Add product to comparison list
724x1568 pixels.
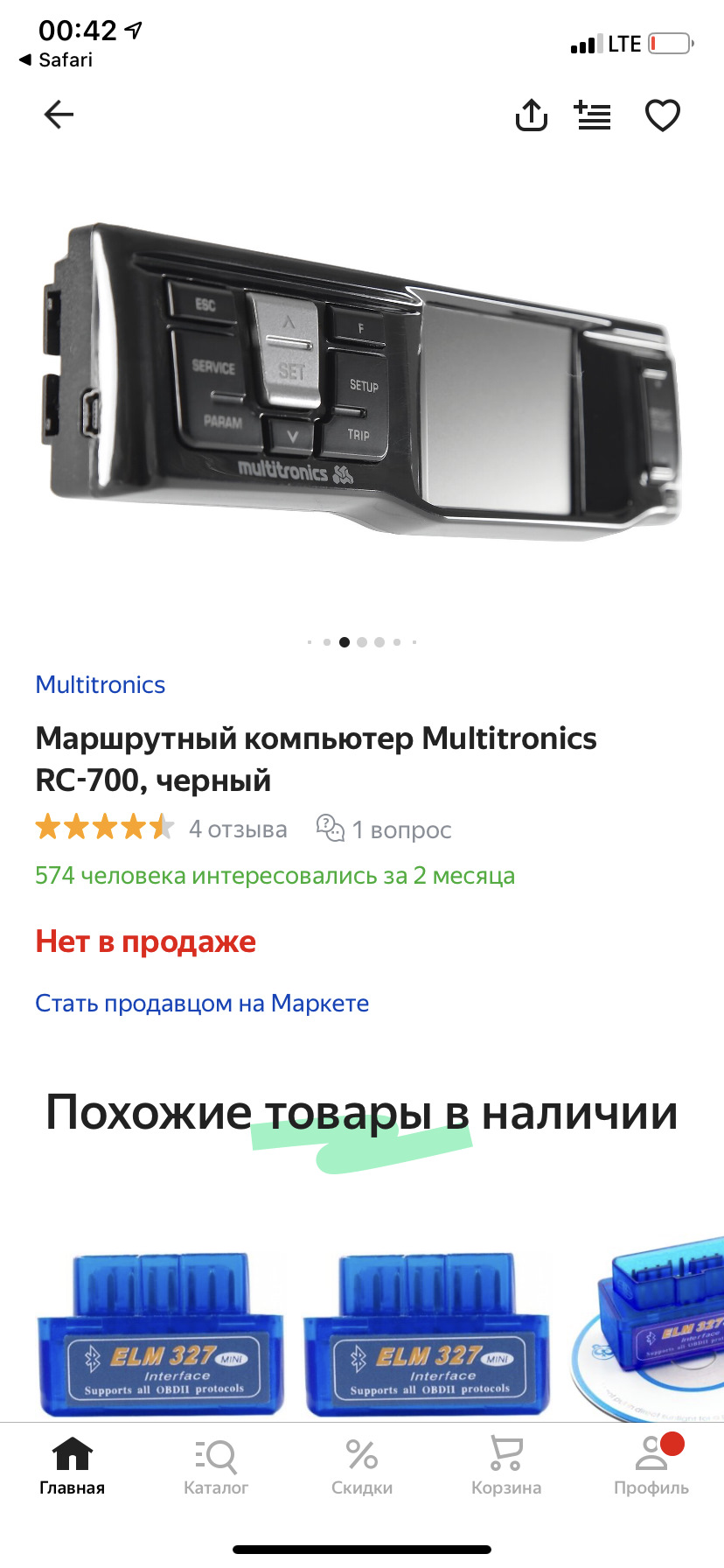coord(593,115)
